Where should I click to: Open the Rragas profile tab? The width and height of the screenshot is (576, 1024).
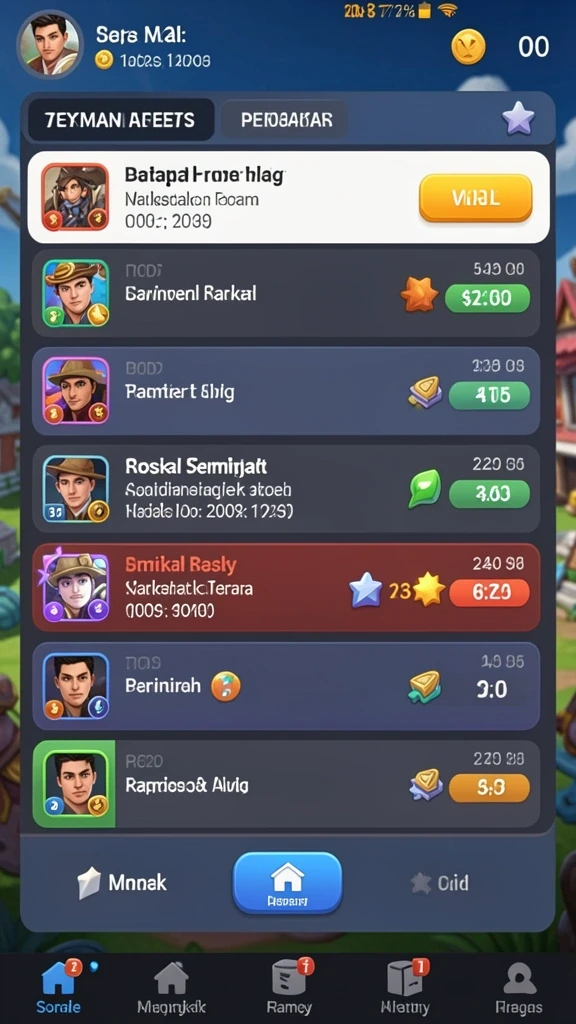point(520,986)
